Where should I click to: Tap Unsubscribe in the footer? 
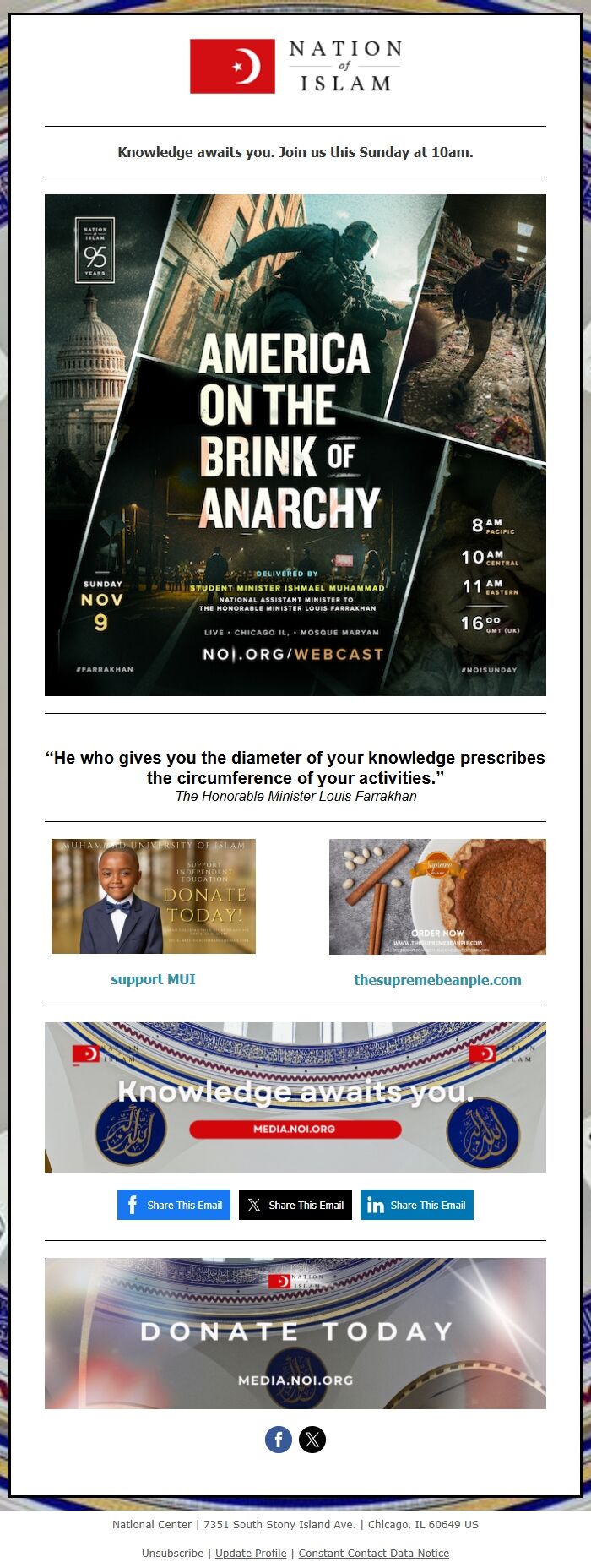tap(172, 1553)
